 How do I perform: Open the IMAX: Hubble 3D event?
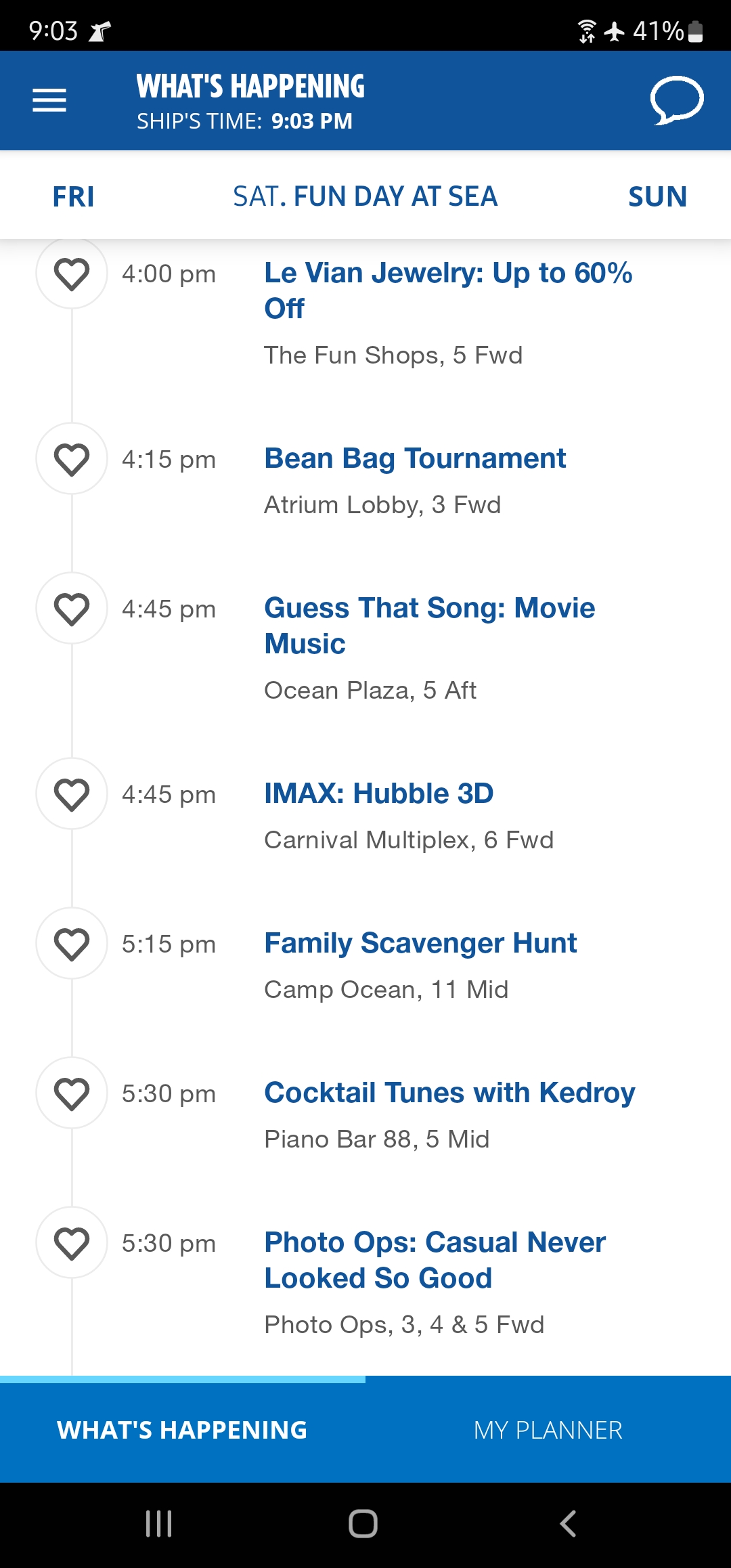click(x=379, y=793)
